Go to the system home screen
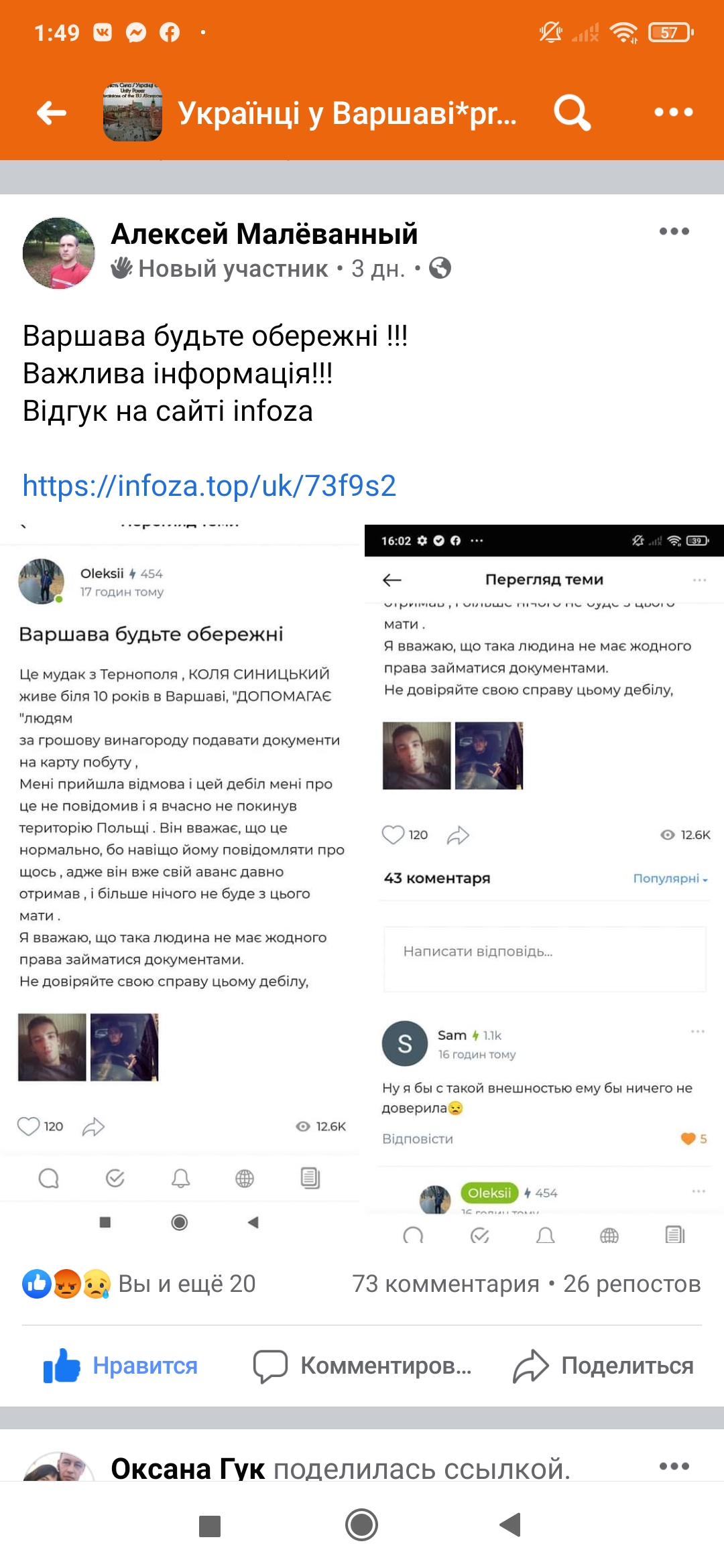 (361, 1525)
